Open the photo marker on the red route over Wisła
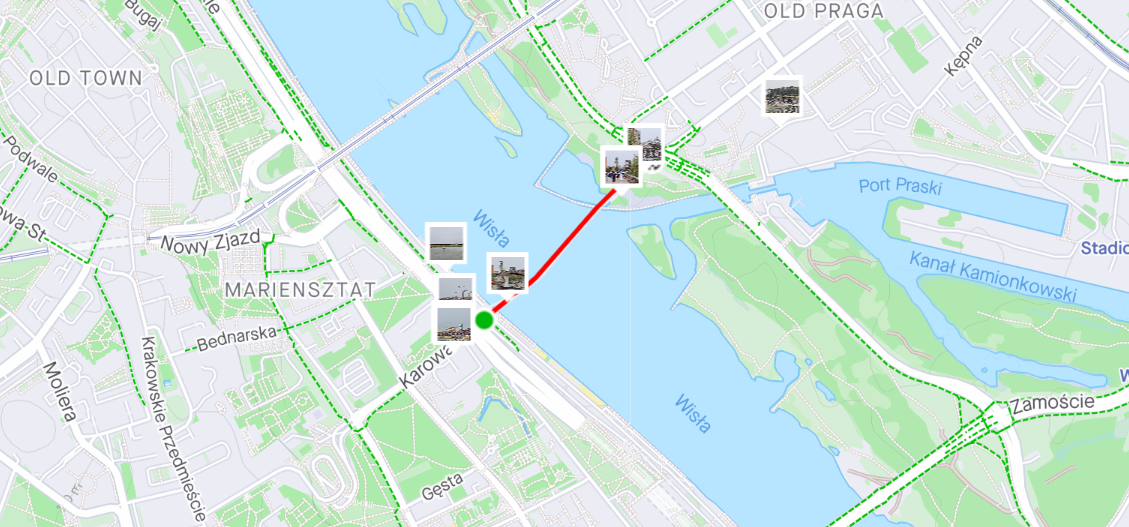Viewport: 1129px width, 527px height. [507, 273]
